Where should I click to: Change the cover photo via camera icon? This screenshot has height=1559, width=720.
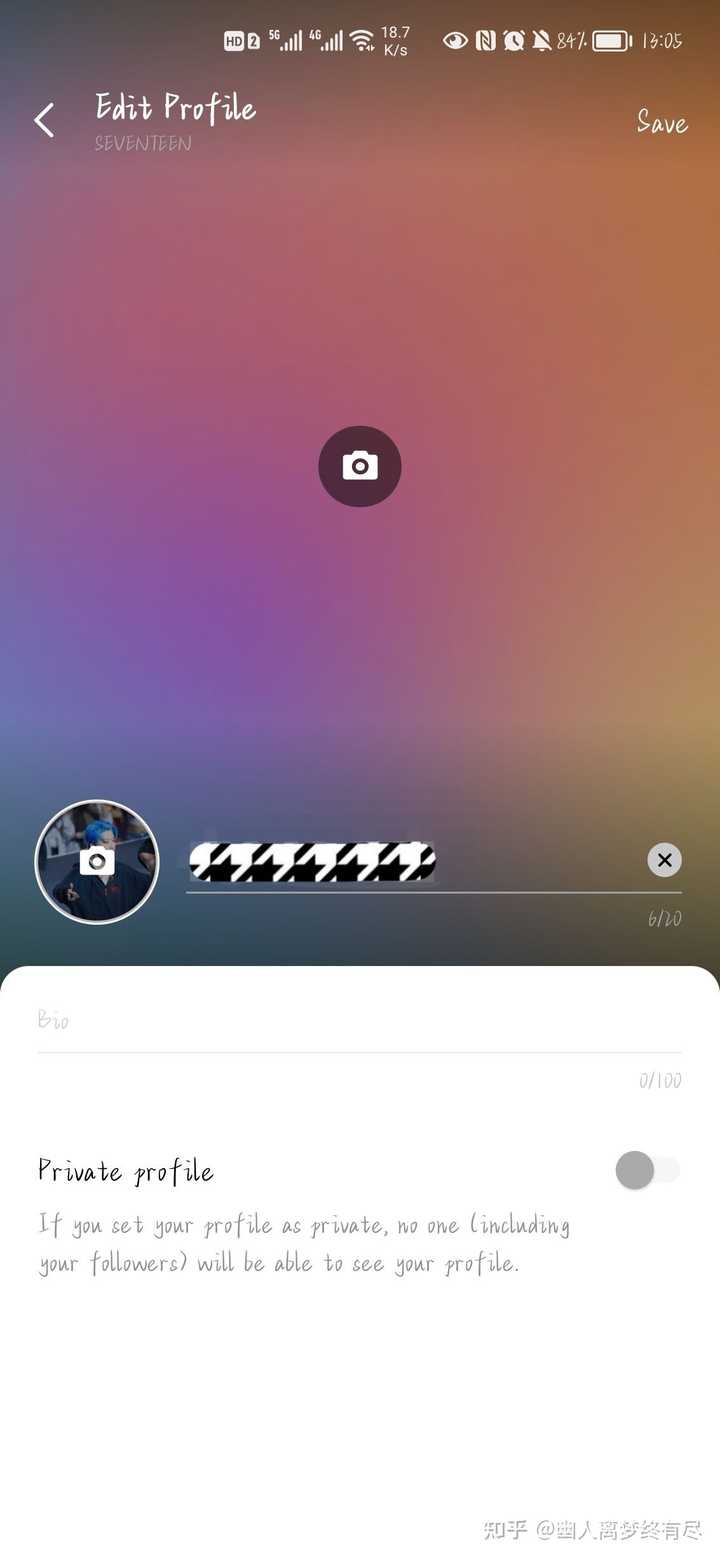point(360,466)
